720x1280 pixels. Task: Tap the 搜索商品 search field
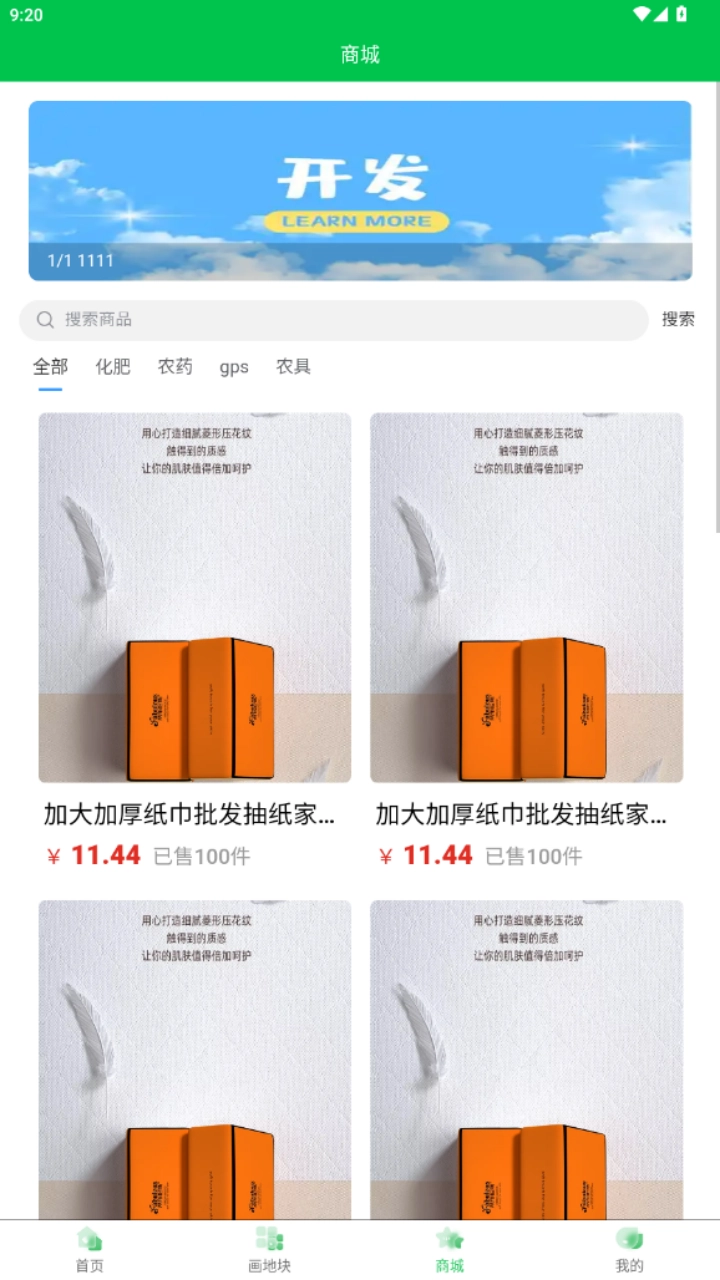[x=334, y=320]
